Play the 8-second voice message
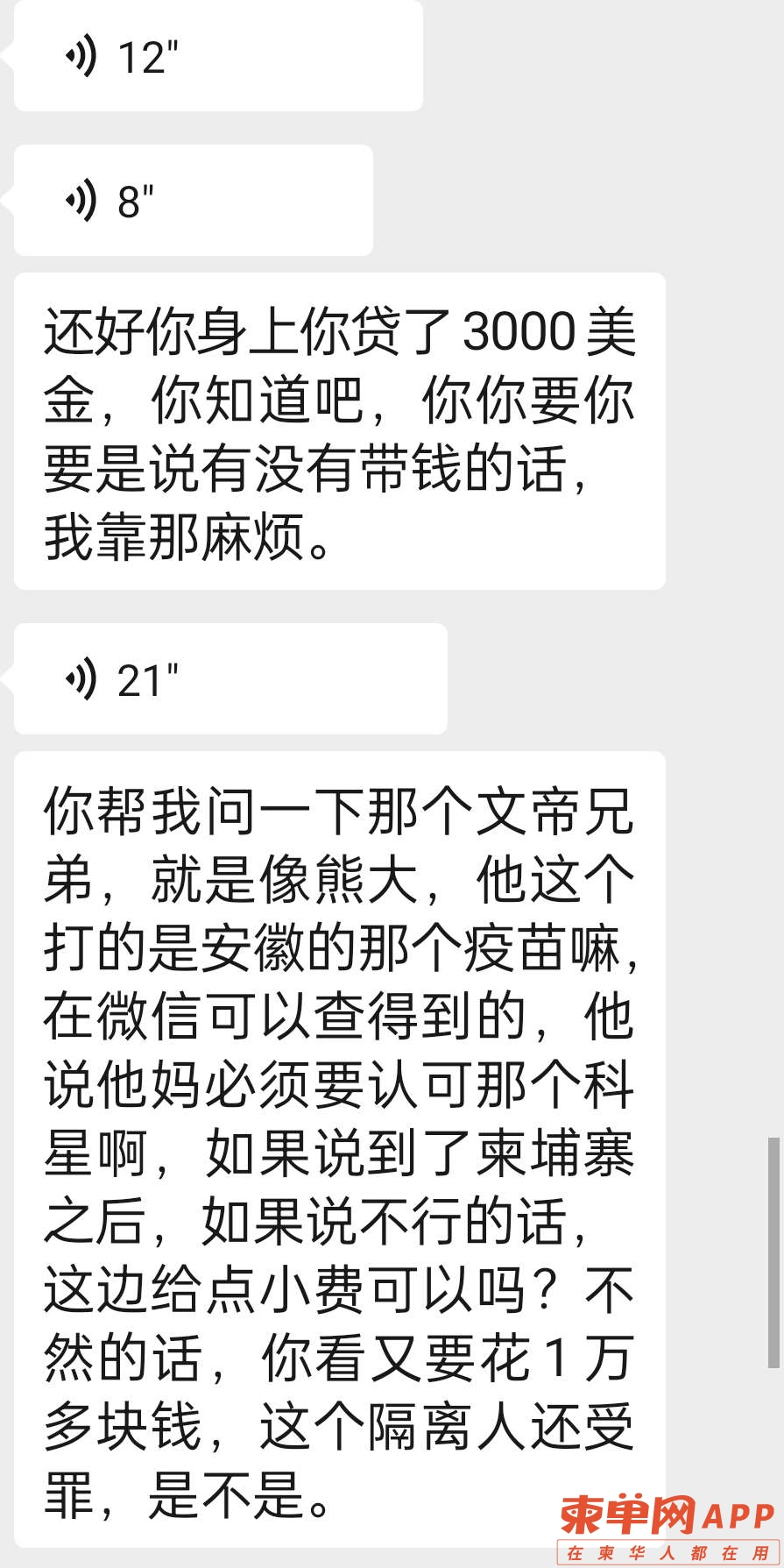This screenshot has width=784, height=1568. (x=193, y=201)
